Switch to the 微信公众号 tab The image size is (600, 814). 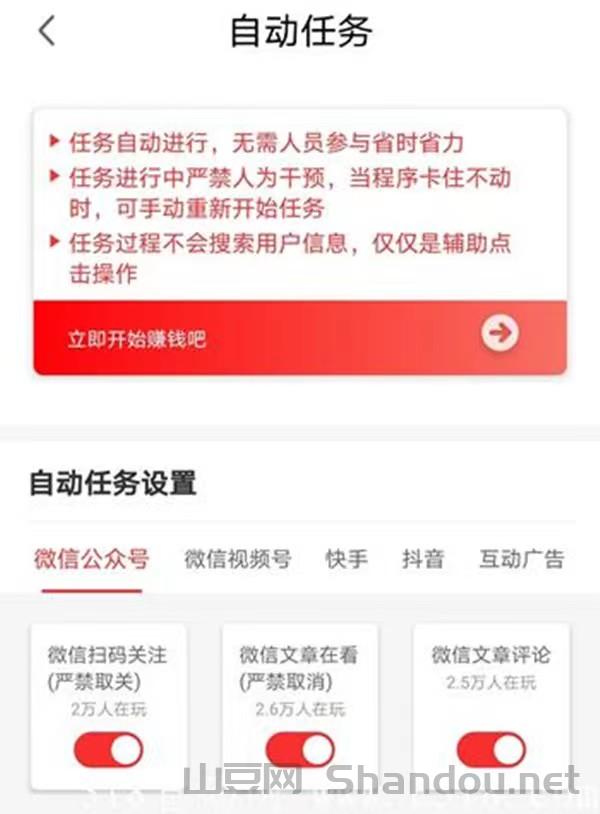point(91,559)
